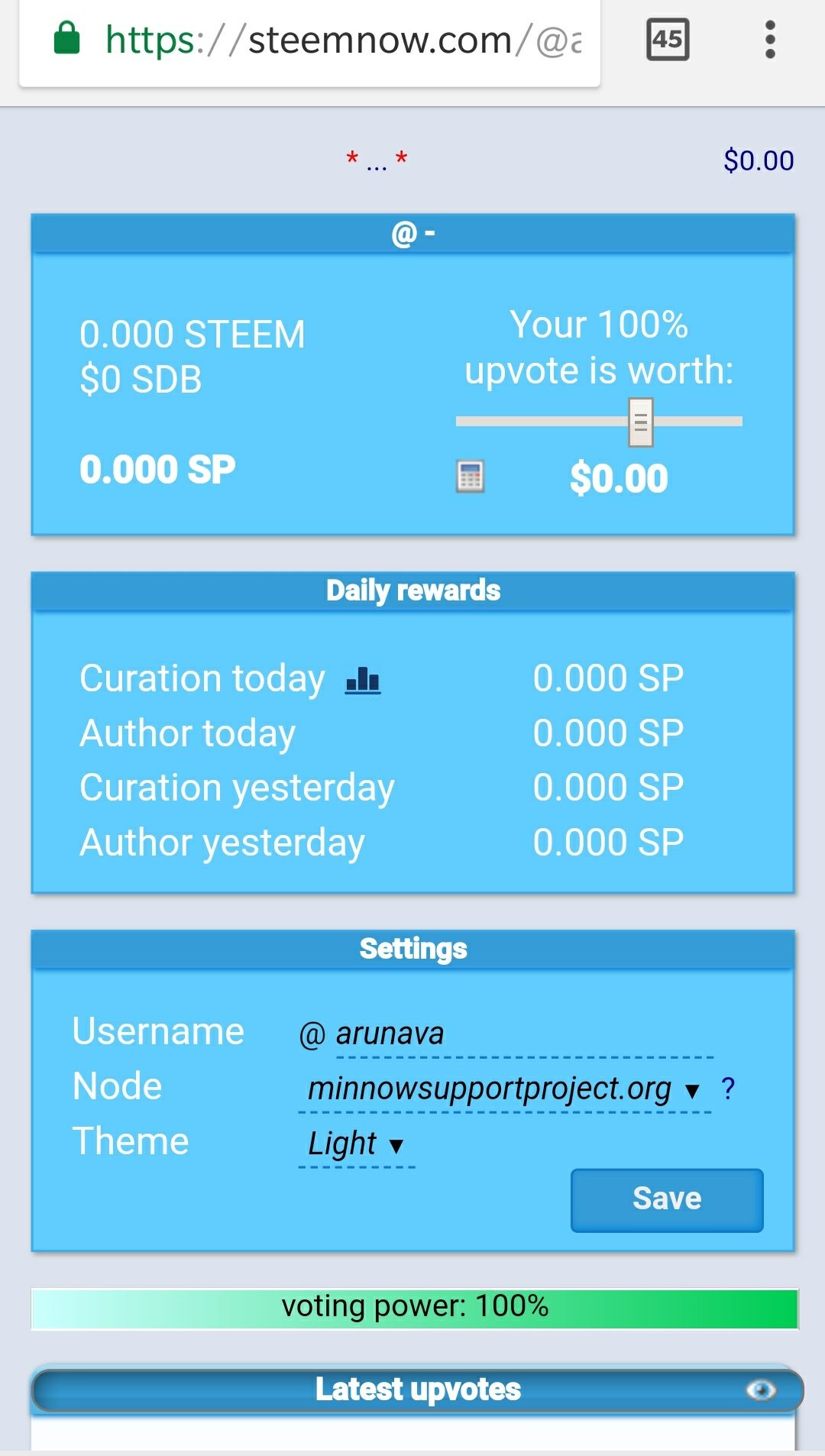Open the upvote calculator icon
Screen dimensions: 825x1456
point(470,477)
